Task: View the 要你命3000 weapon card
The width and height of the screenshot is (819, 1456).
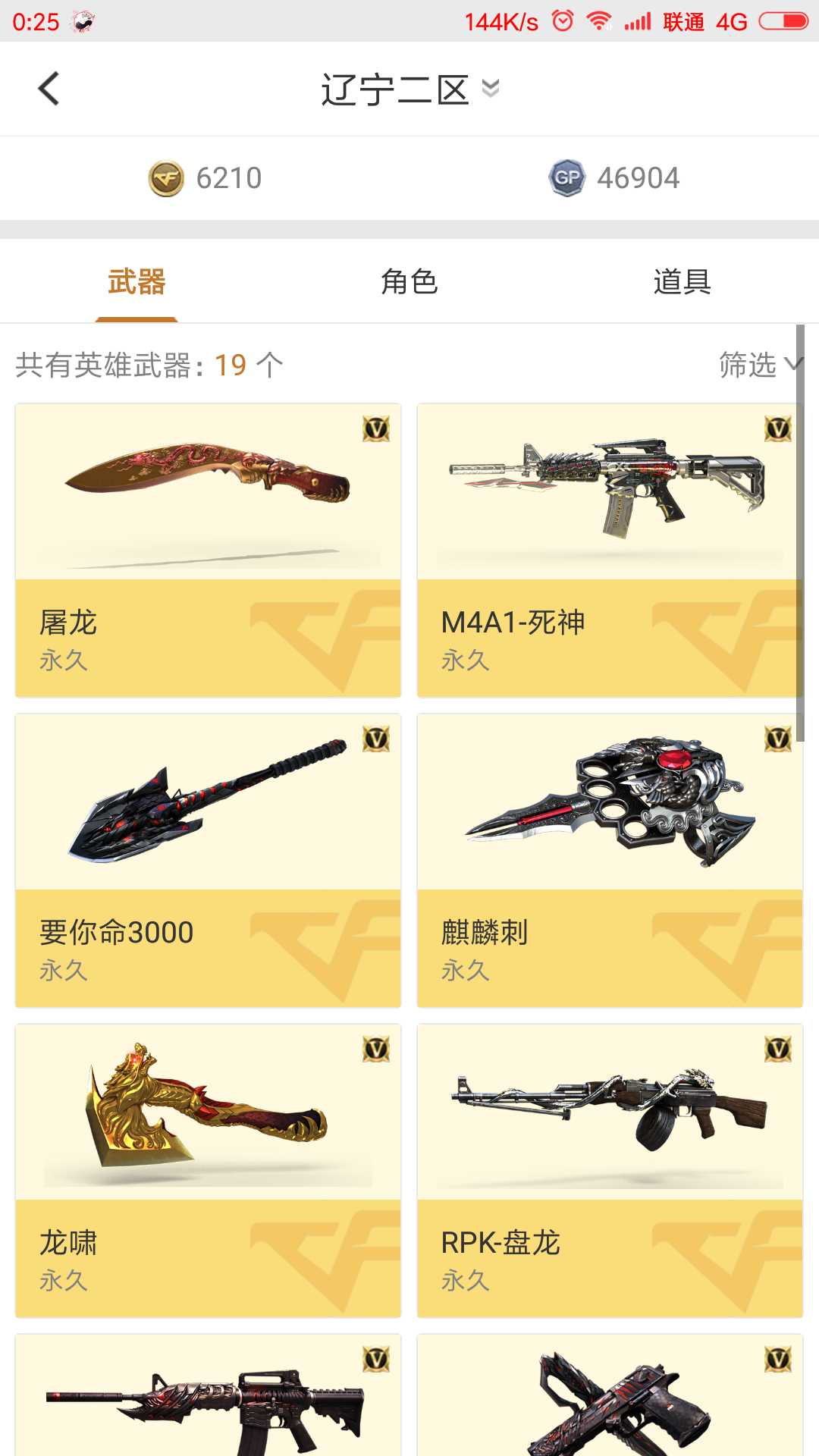Action: click(208, 861)
